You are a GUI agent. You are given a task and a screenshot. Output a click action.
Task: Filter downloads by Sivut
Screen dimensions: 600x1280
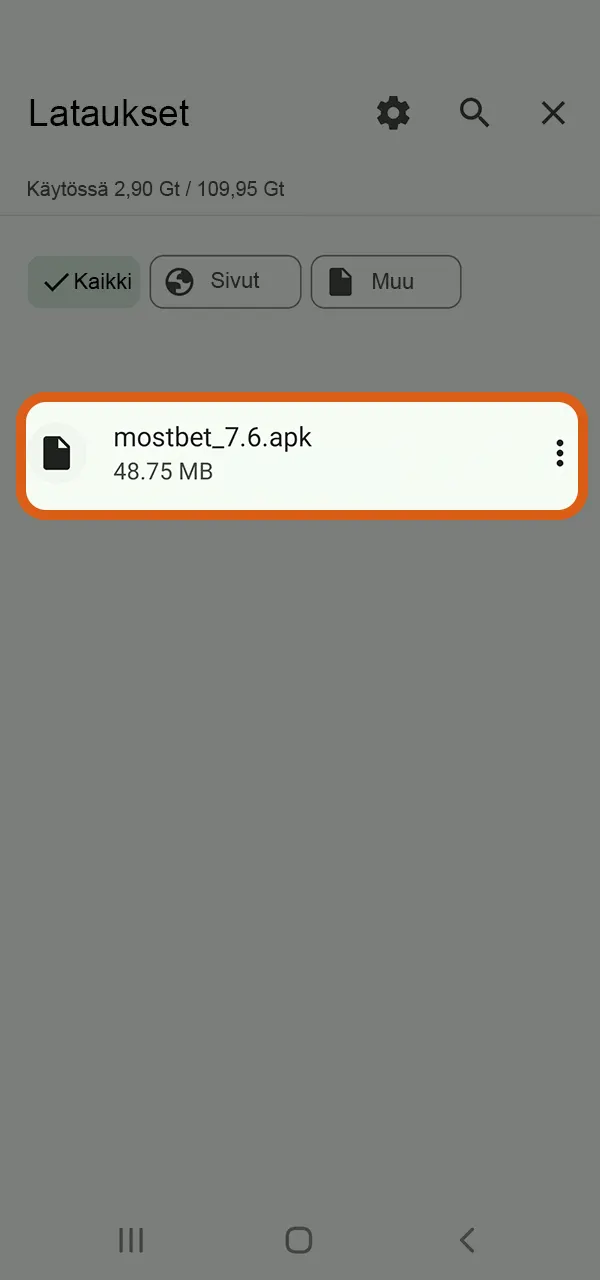225,282
